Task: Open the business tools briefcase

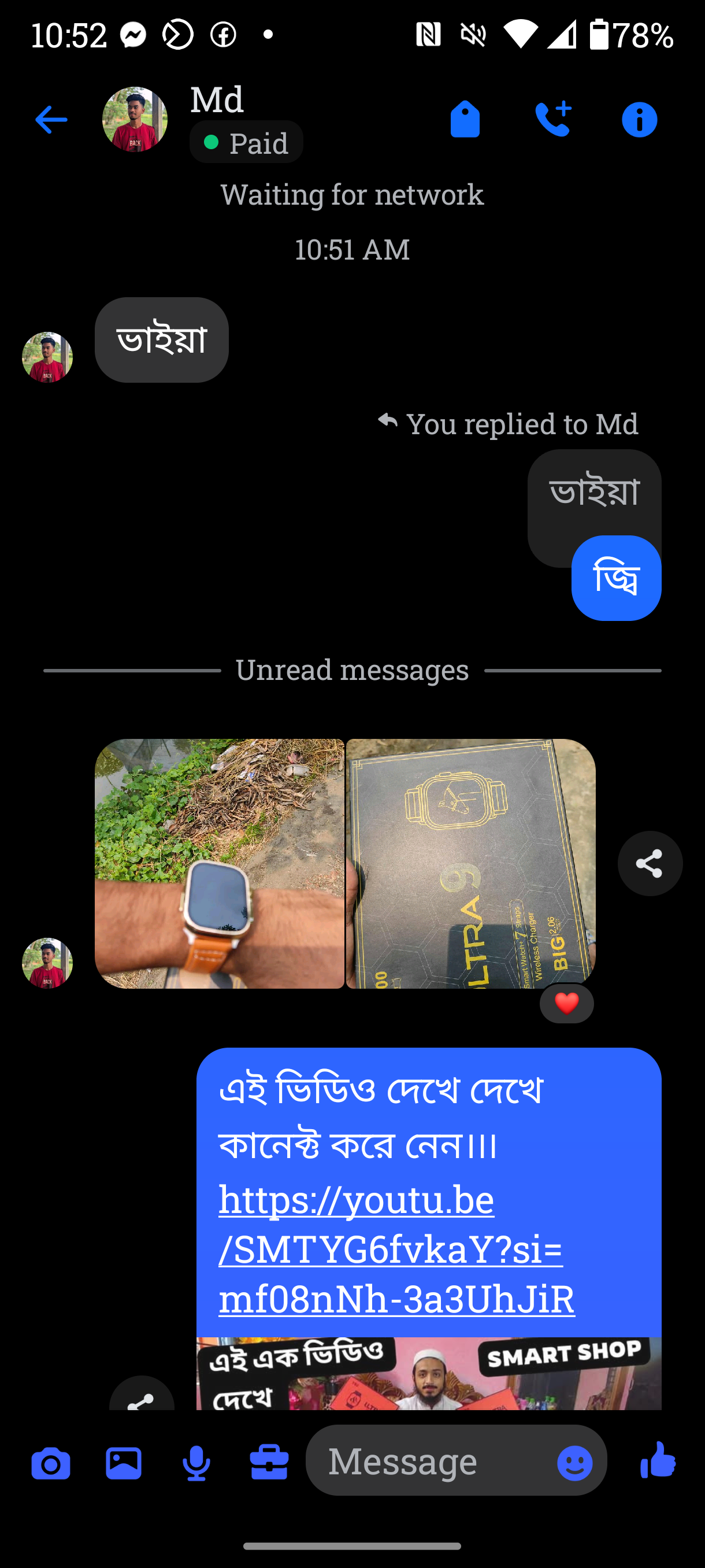Action: click(x=269, y=1463)
